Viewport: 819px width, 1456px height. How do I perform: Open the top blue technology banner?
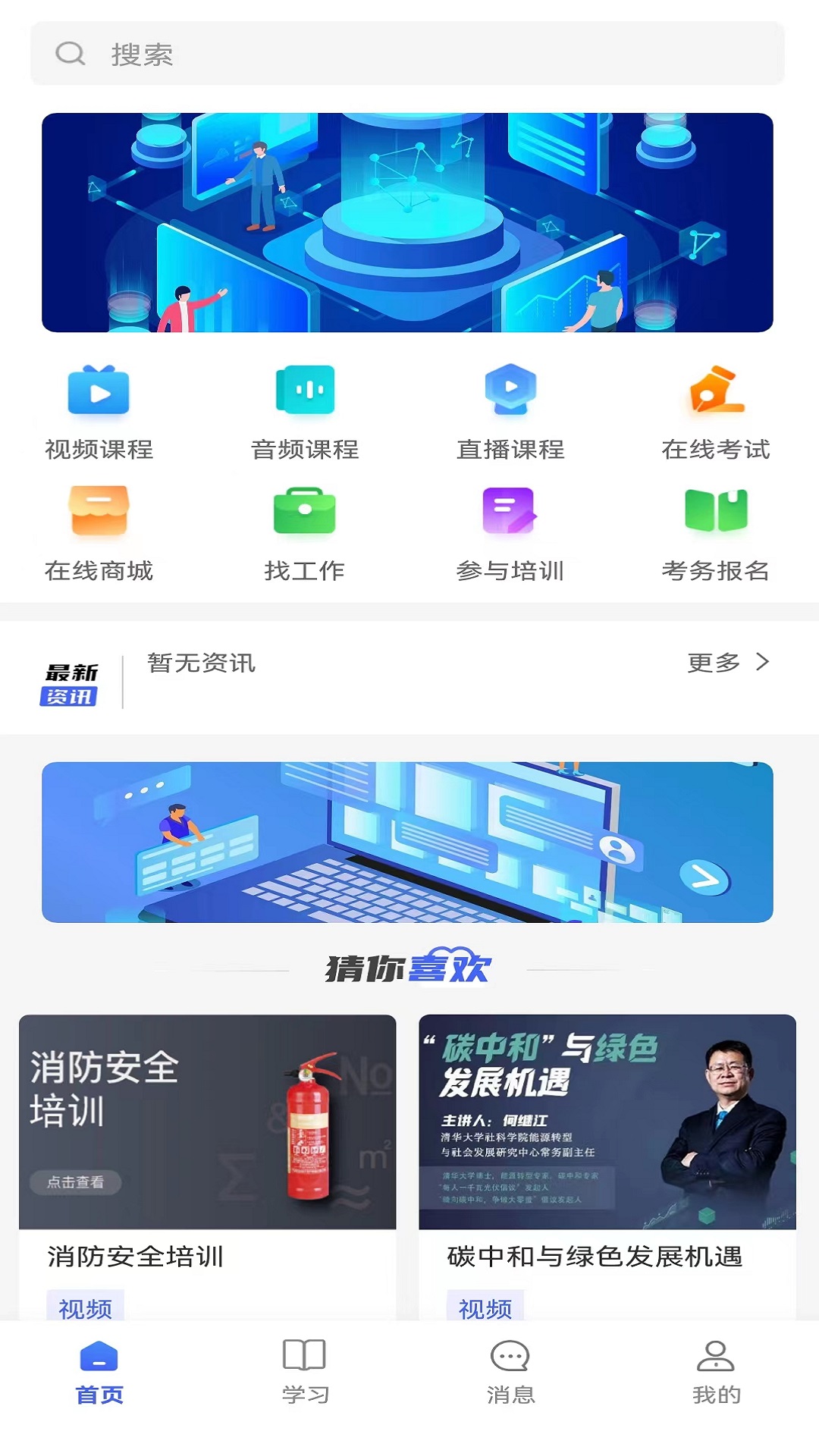pos(407,222)
